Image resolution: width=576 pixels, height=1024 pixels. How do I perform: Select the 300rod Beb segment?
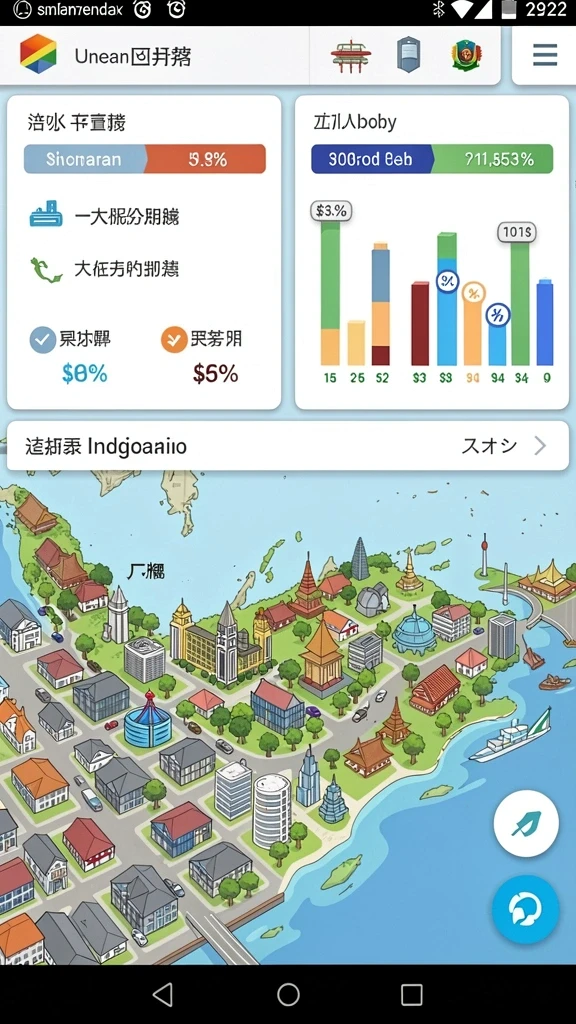[x=372, y=159]
